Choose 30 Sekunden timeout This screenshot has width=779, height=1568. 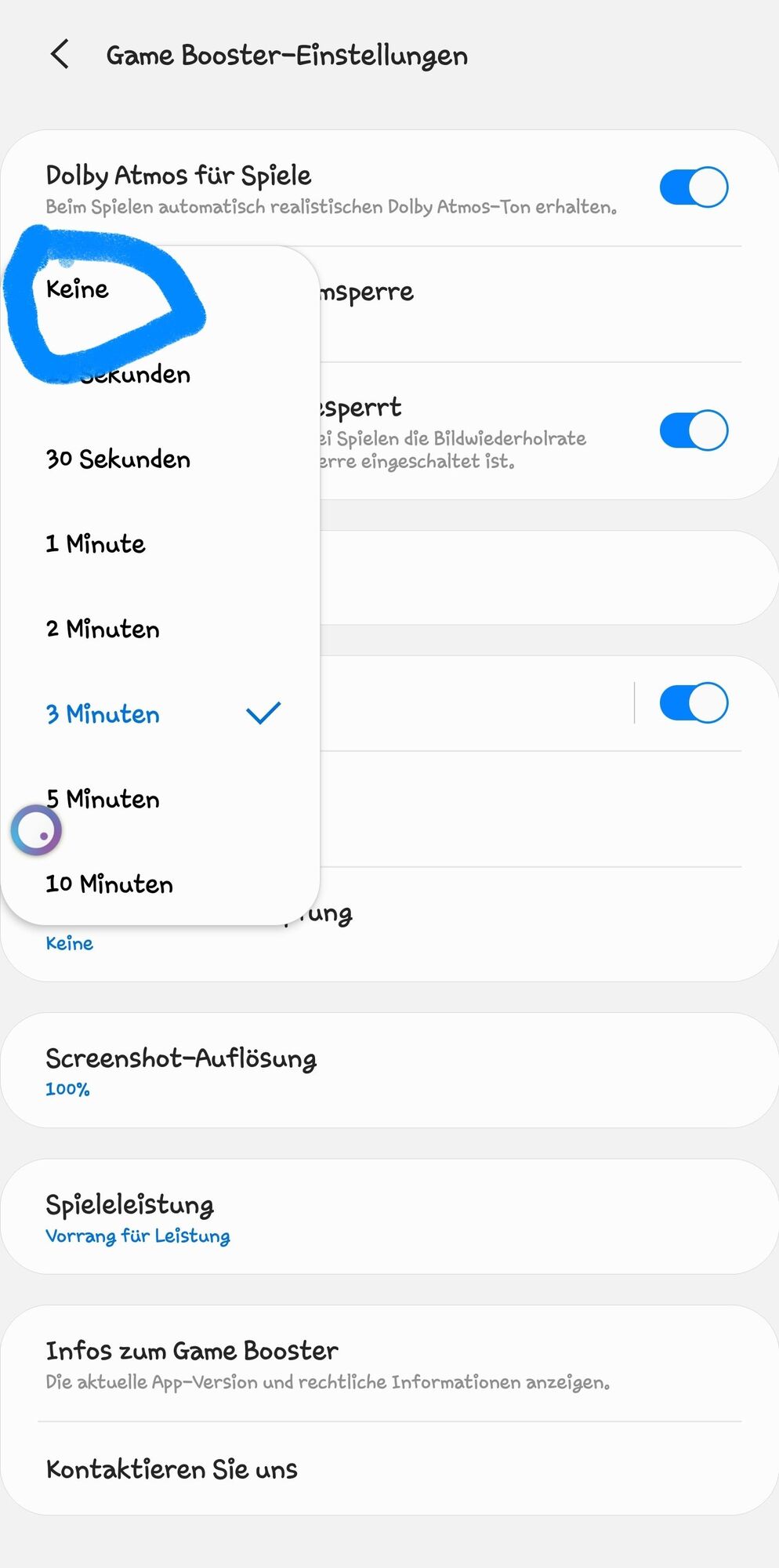coord(118,459)
